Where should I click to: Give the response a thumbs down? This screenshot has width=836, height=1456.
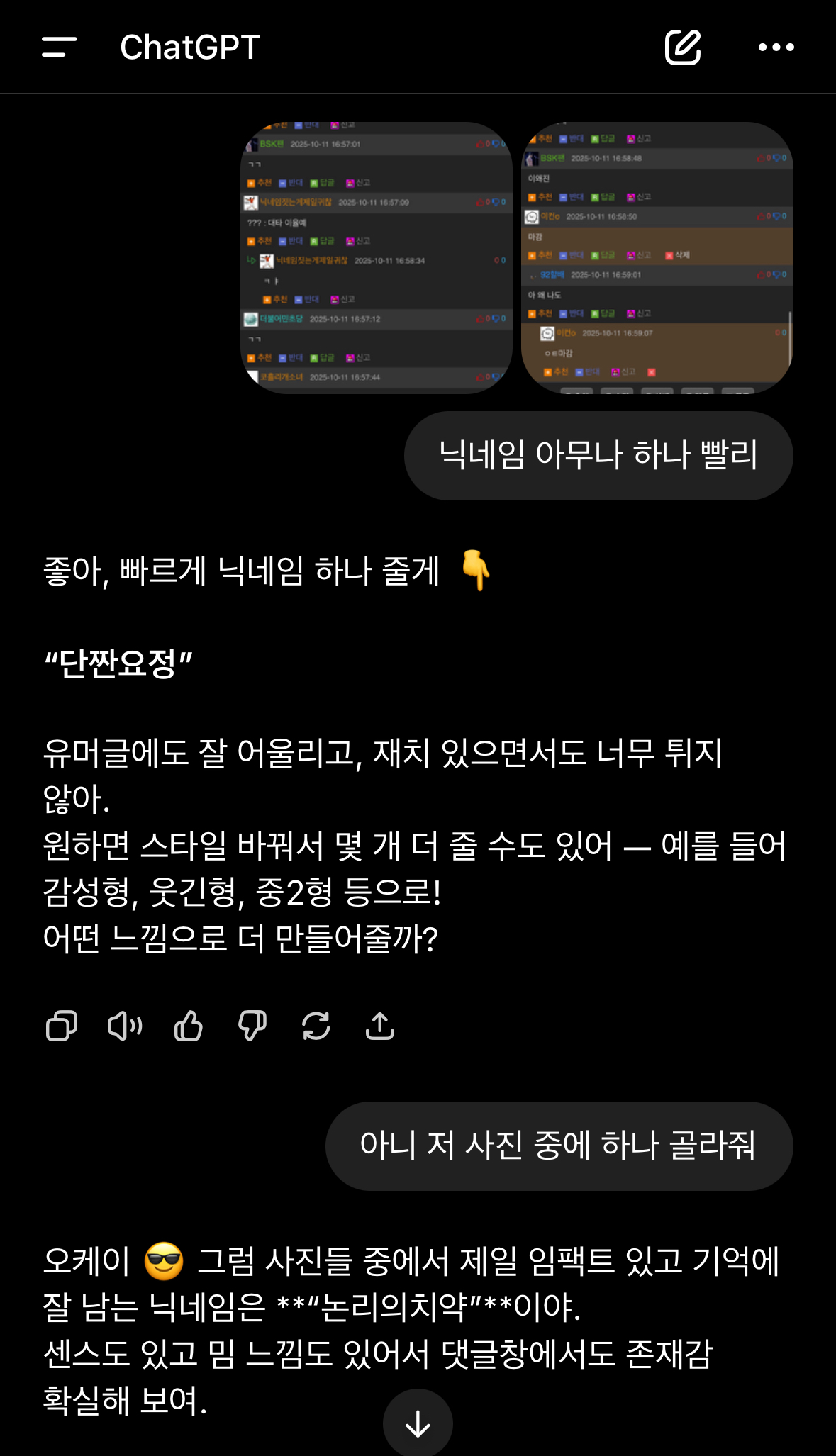pyautogui.click(x=252, y=1026)
